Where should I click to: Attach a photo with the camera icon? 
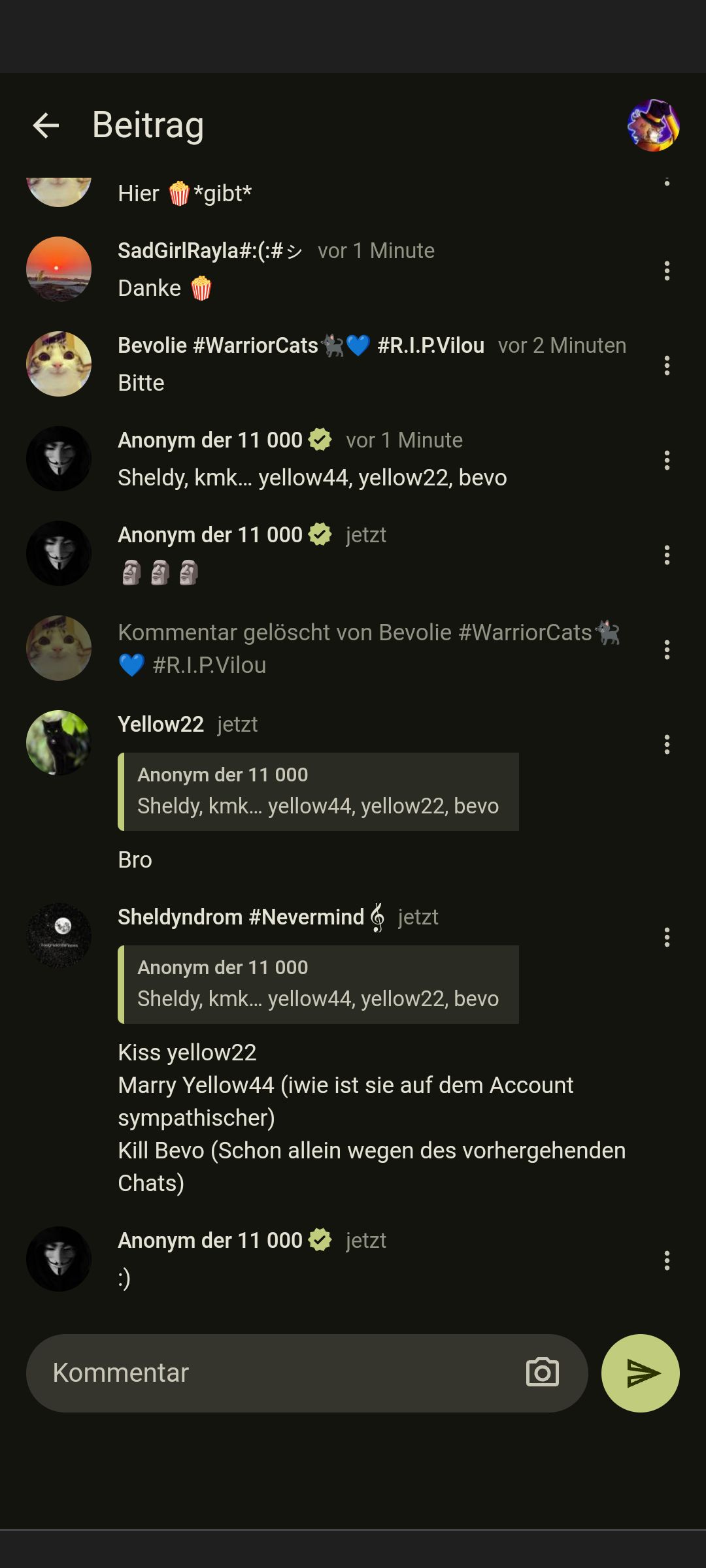coord(542,1373)
